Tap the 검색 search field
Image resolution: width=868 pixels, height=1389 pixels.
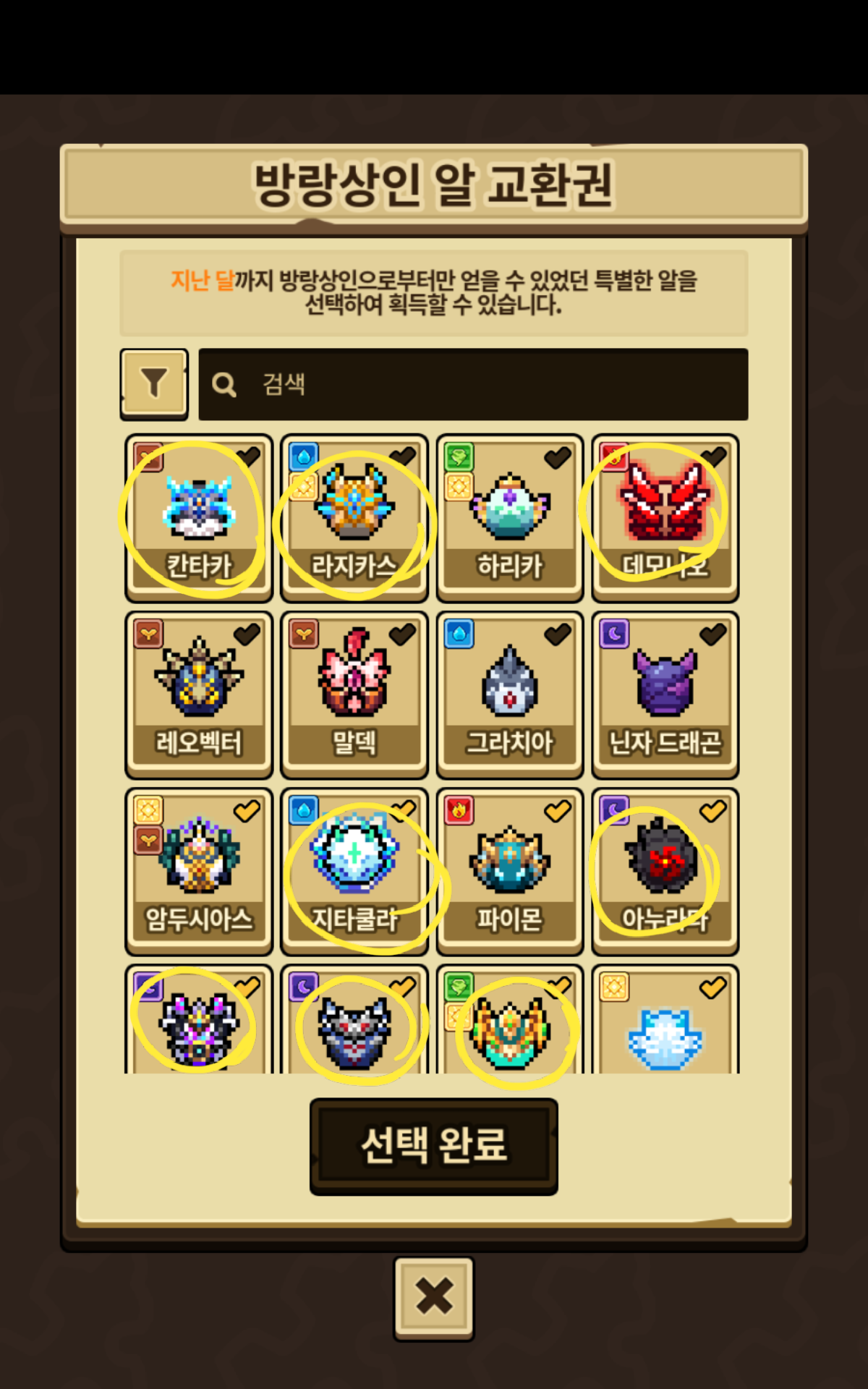(x=473, y=384)
